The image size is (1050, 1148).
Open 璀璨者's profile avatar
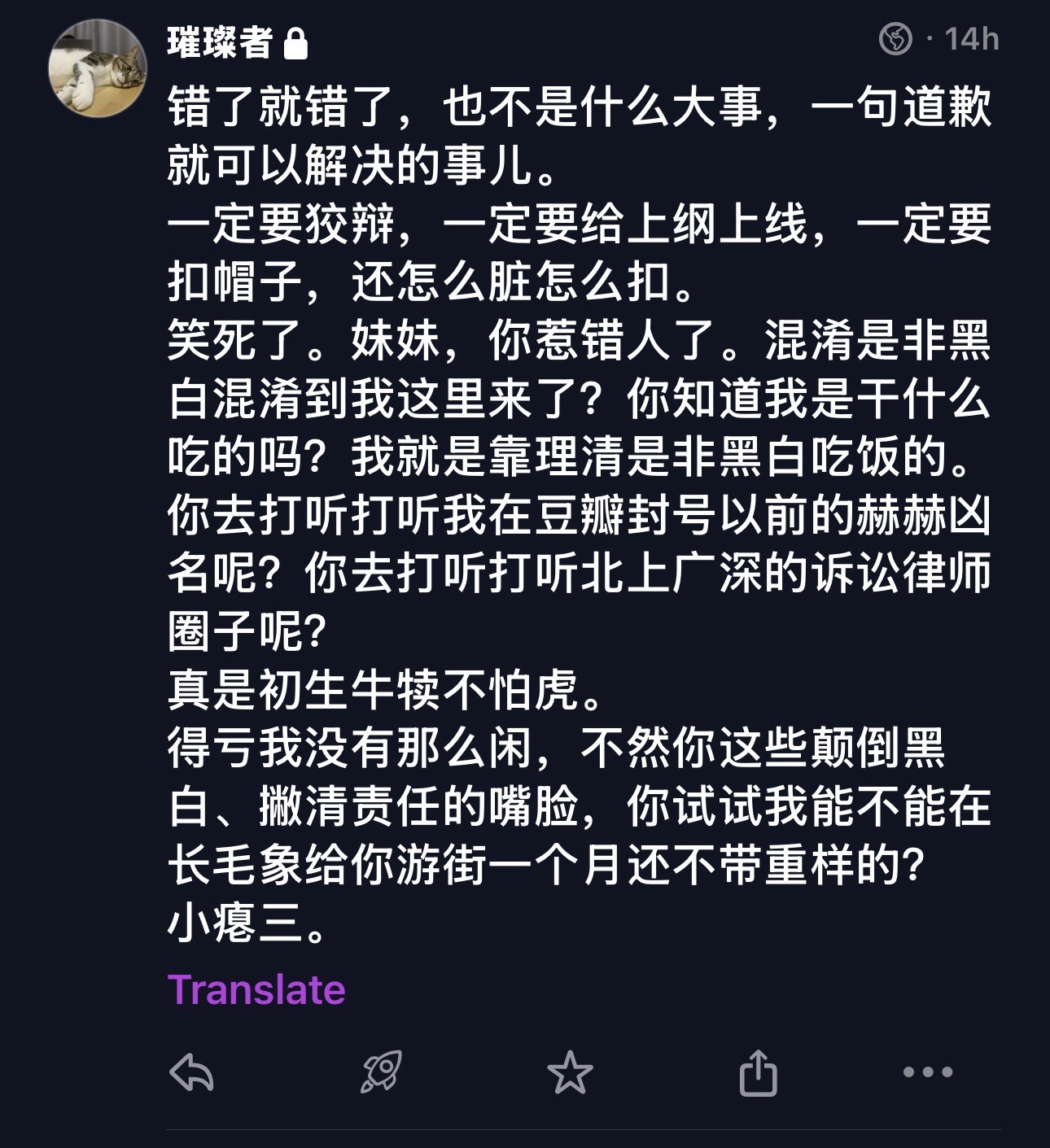(x=98, y=68)
